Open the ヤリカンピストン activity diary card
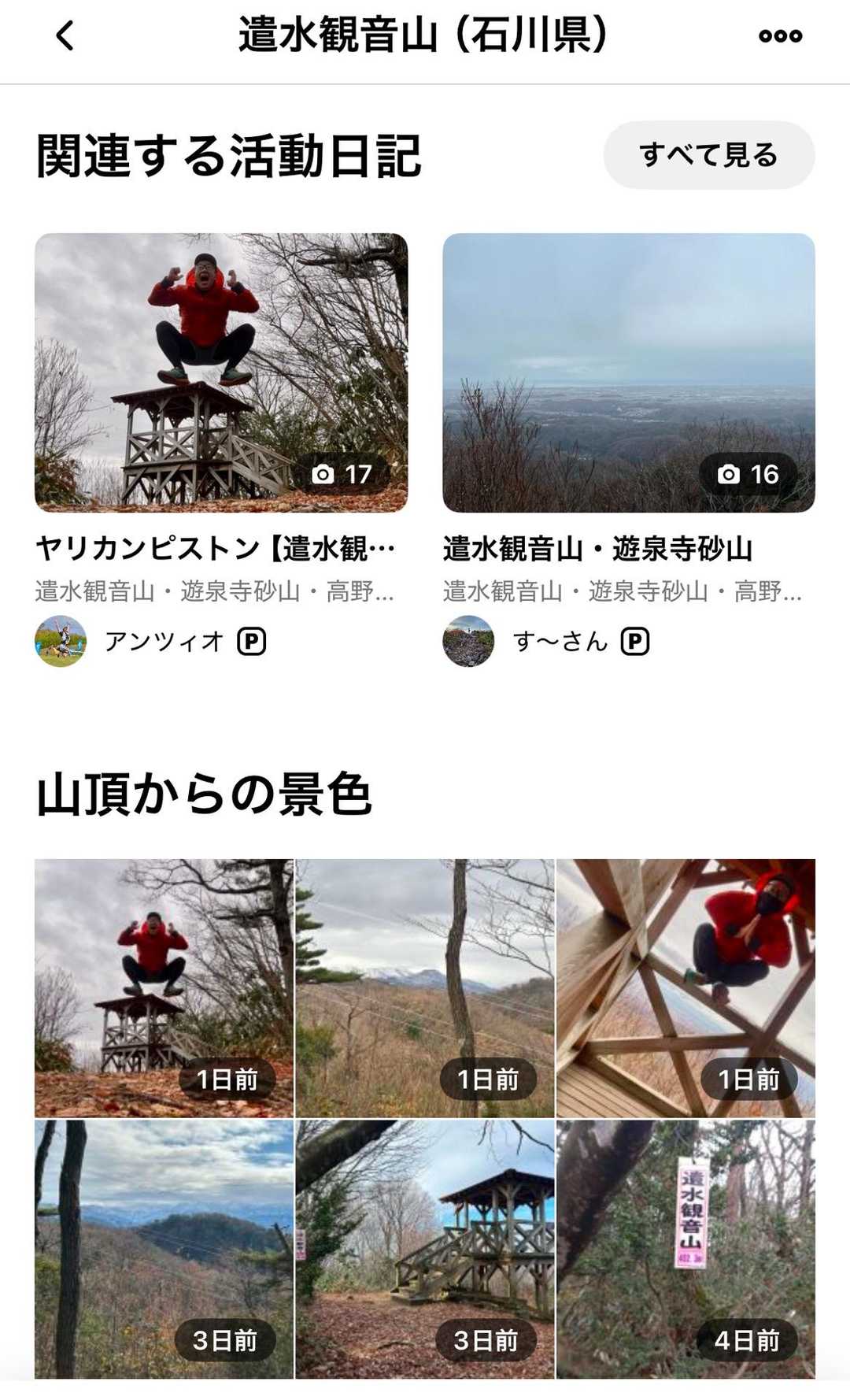Image resolution: width=850 pixels, height=1400 pixels. coord(221,372)
